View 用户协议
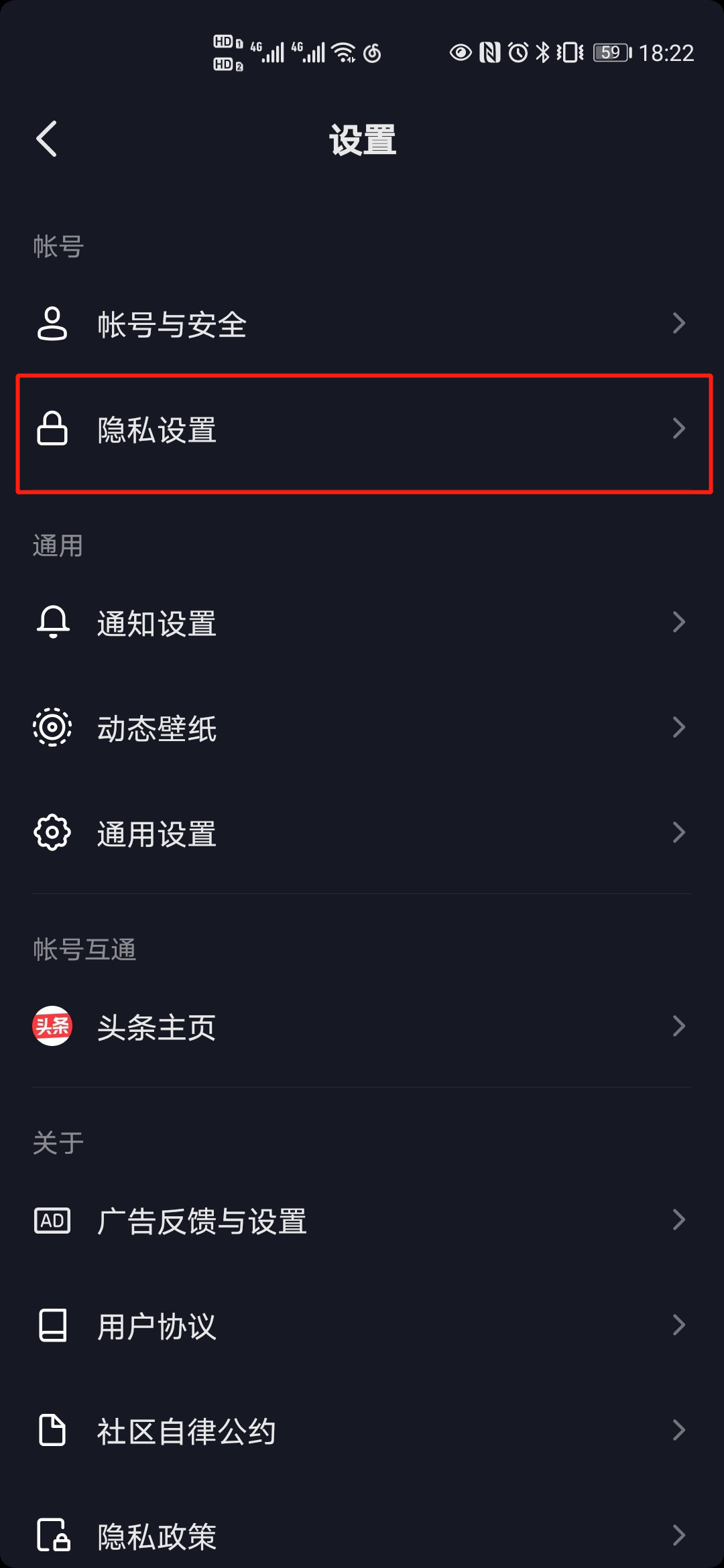 362,1326
